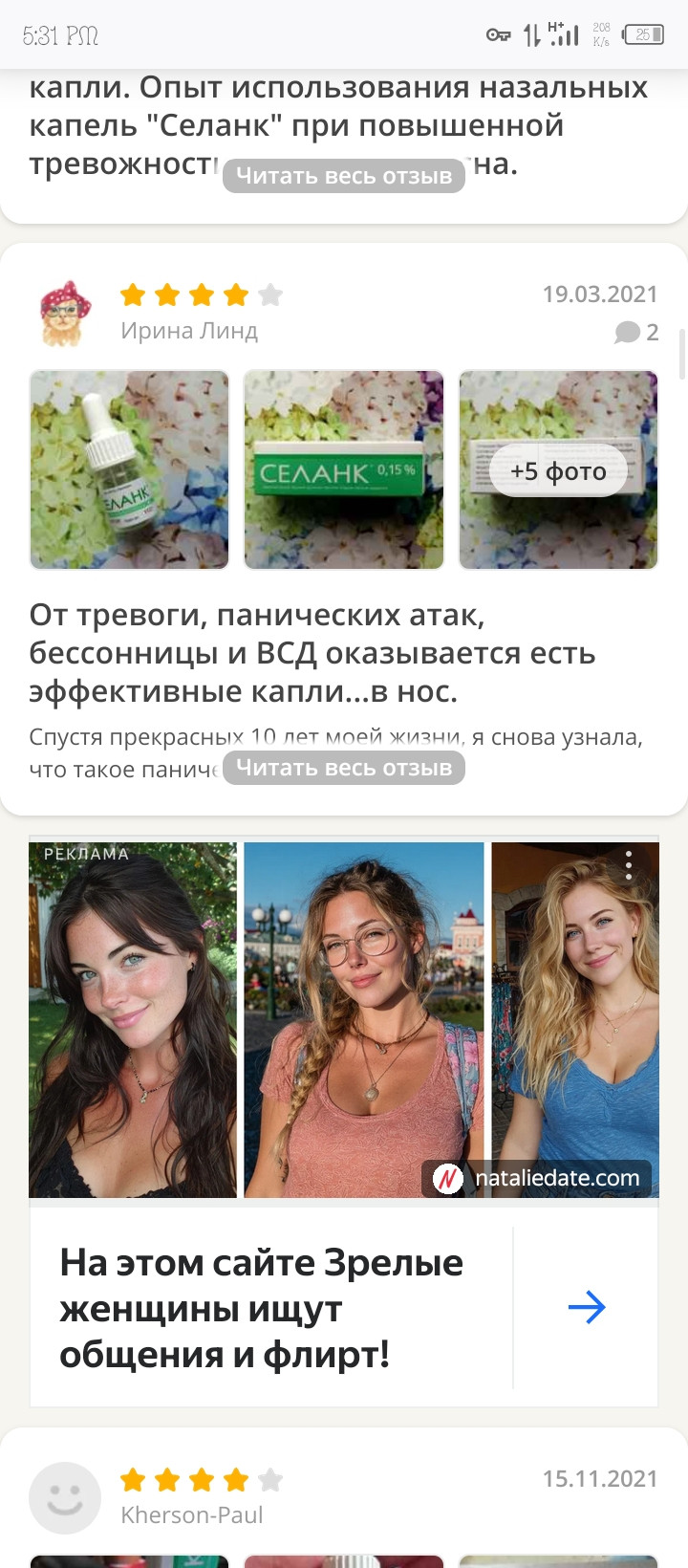Read Ирина Линд's full panic attacks review
688x1568 pixels.
tap(344, 768)
